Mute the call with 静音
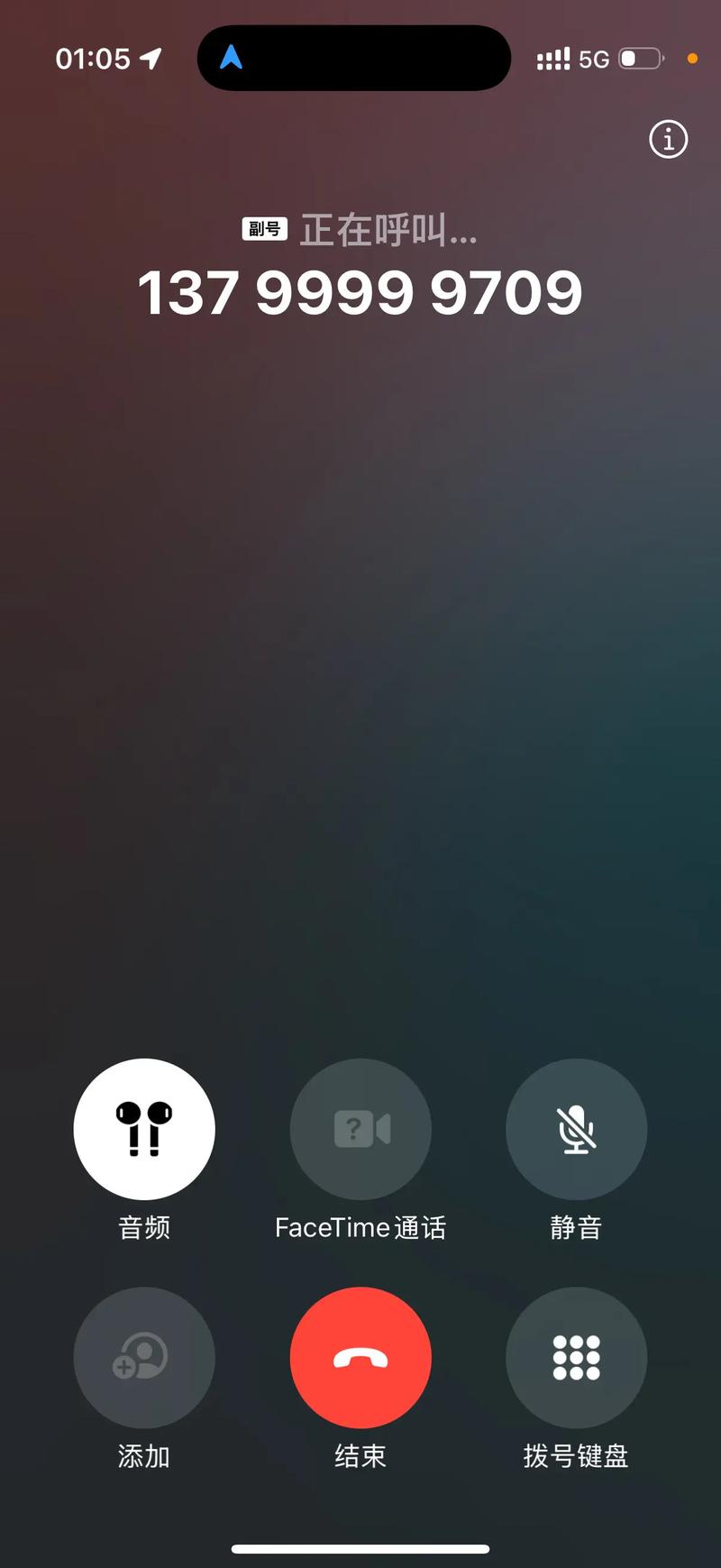Viewport: 721px width, 1568px height. (x=576, y=1129)
